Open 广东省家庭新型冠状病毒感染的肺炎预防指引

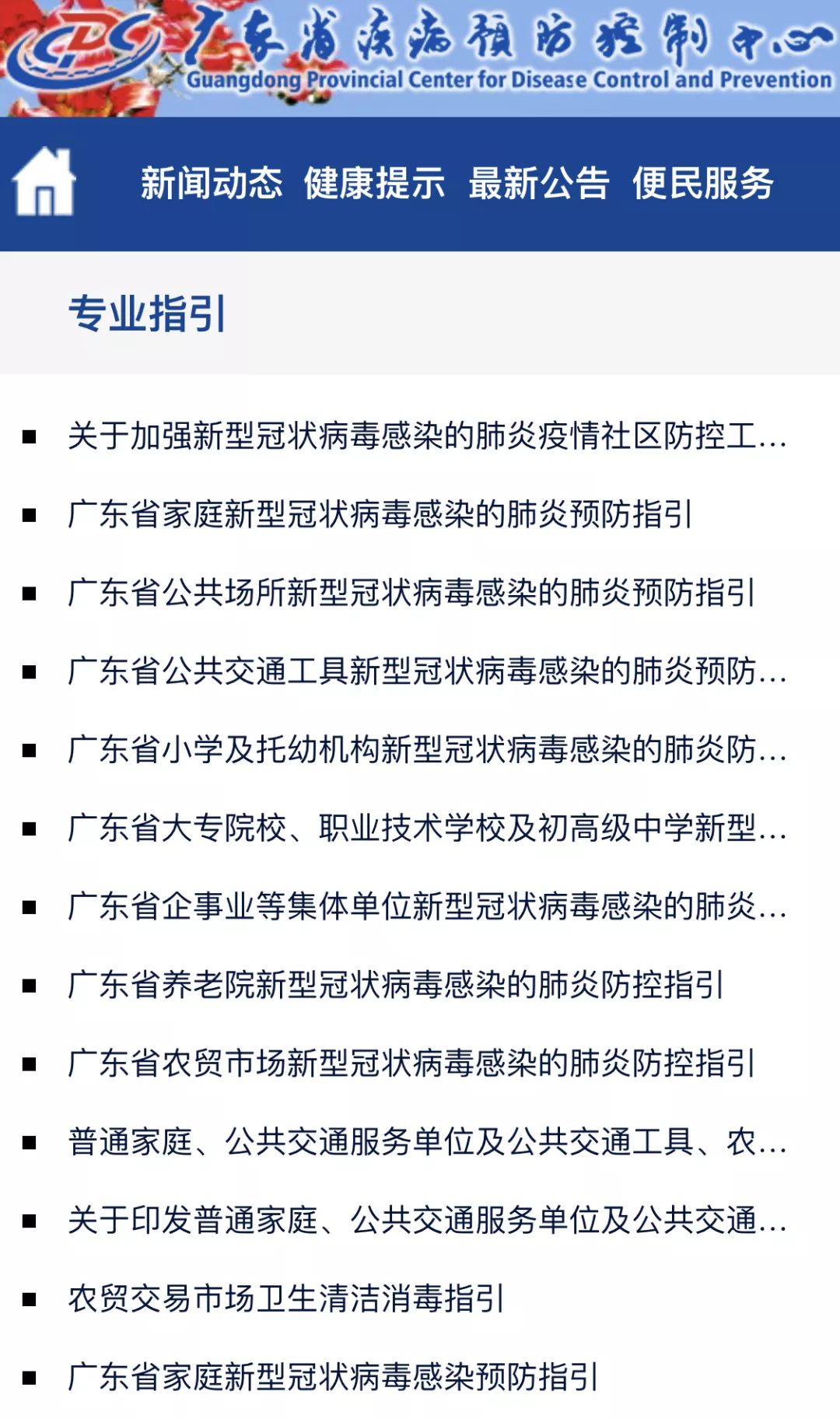click(380, 514)
